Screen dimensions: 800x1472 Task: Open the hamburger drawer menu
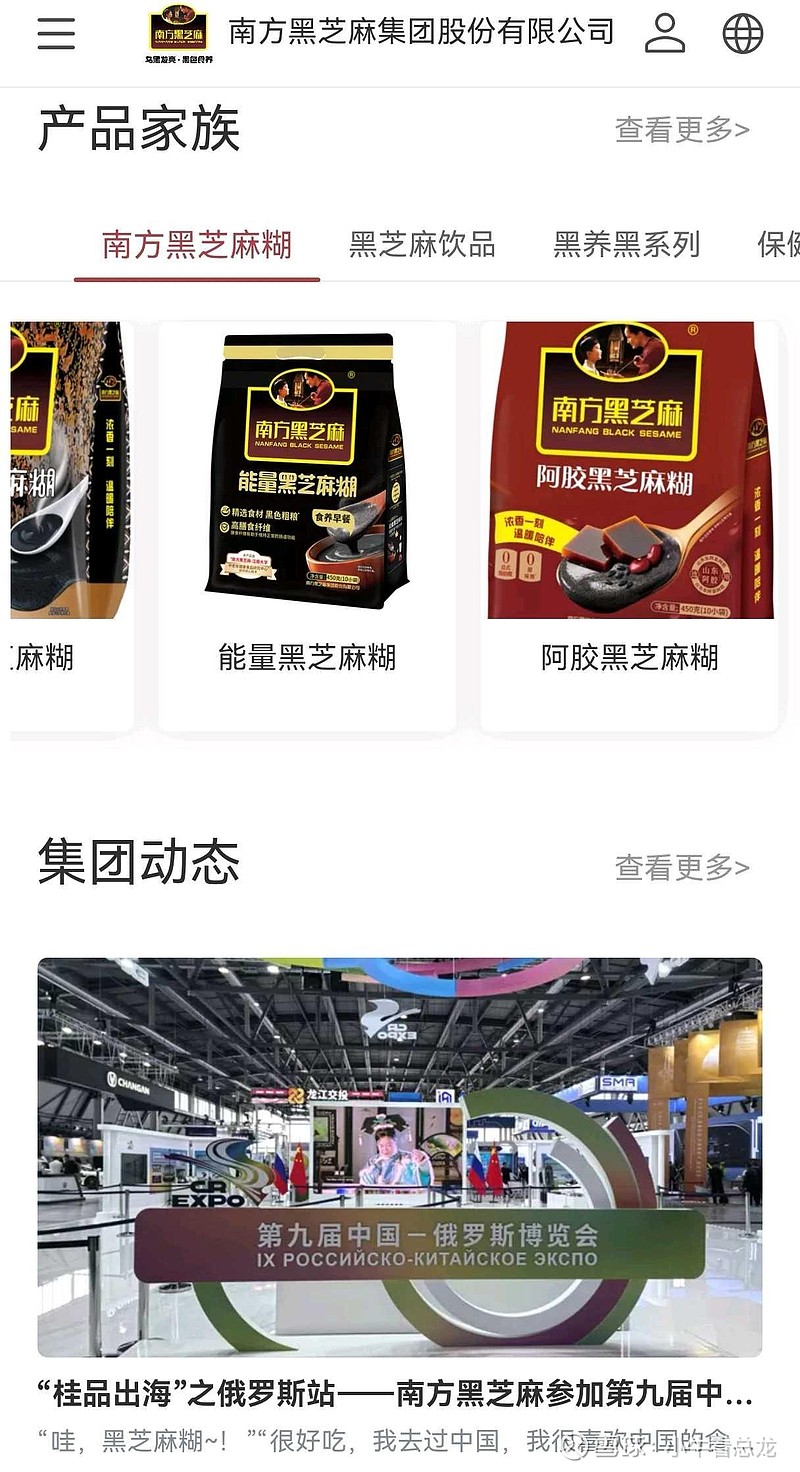(x=56, y=33)
